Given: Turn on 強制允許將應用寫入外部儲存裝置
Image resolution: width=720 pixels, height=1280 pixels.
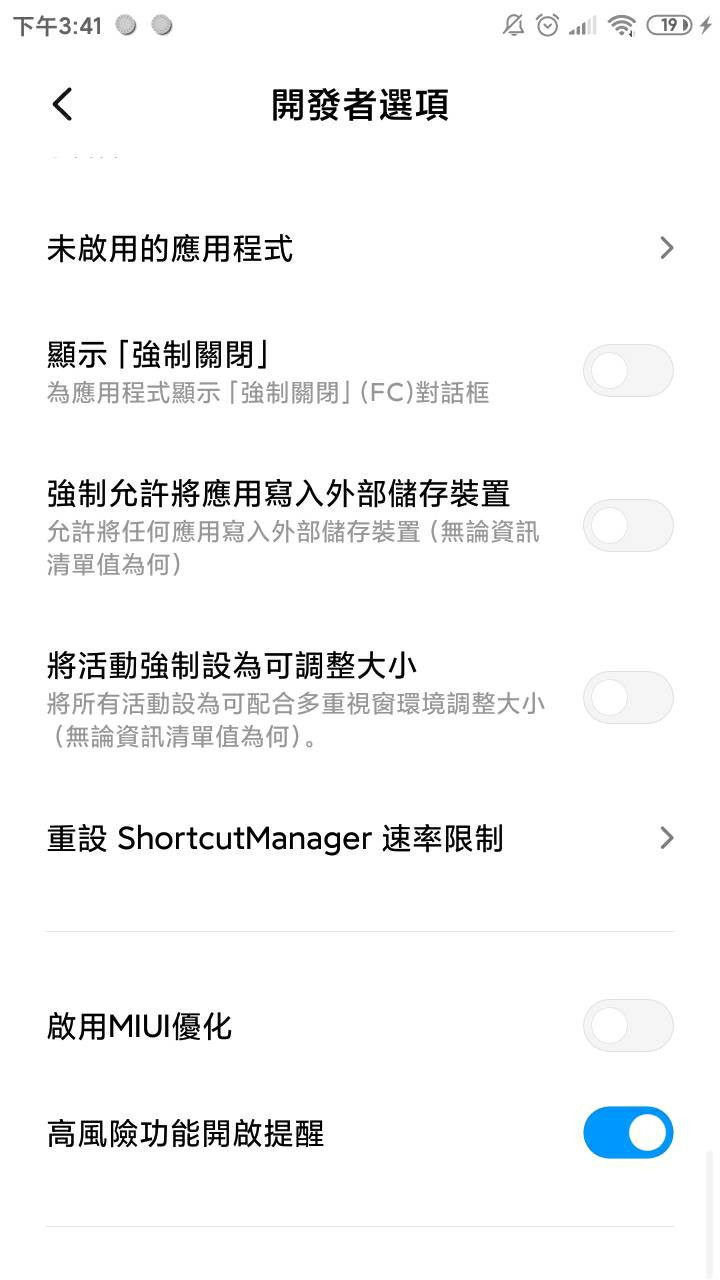Looking at the screenshot, I should (x=627, y=525).
